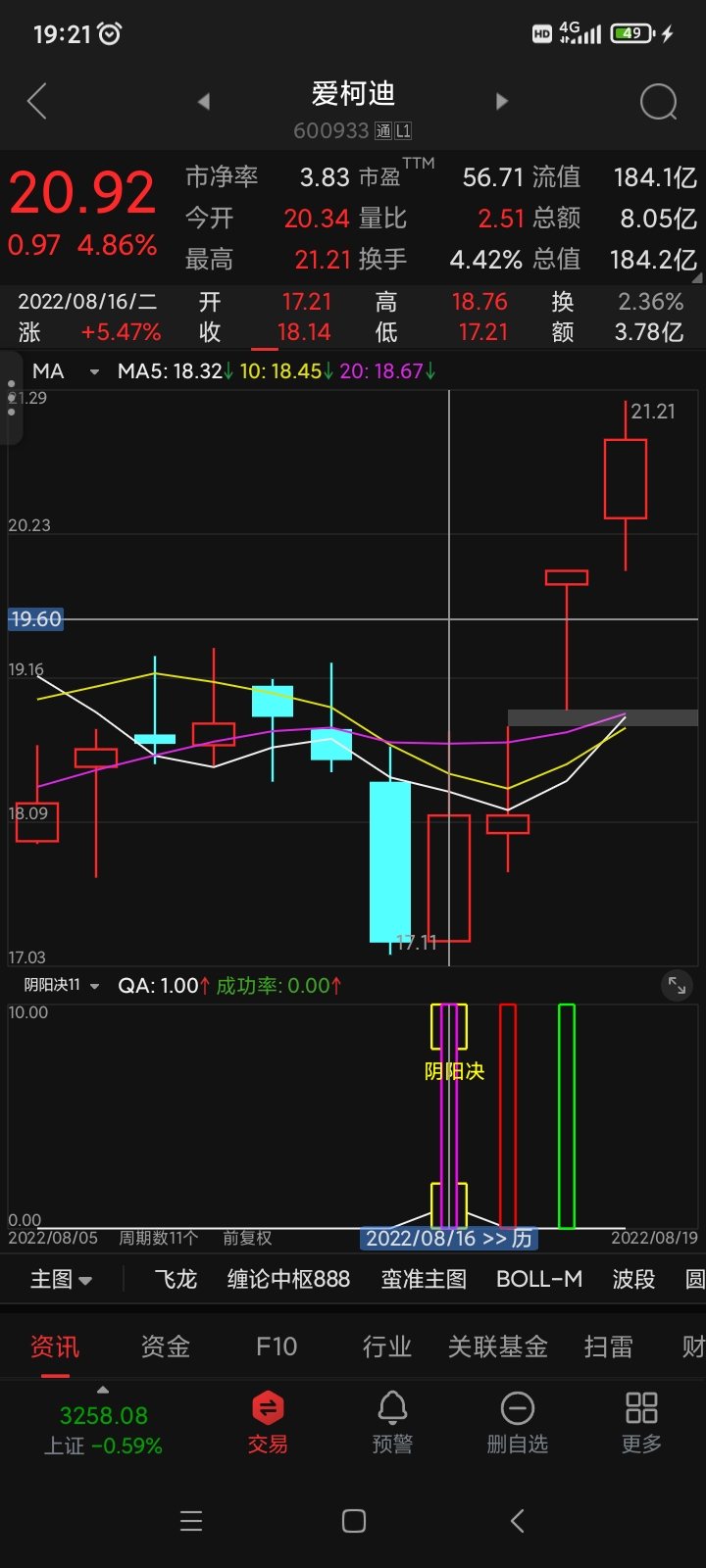Set a 预警 price alert
The width and height of the screenshot is (706, 1568).
coord(392,1422)
